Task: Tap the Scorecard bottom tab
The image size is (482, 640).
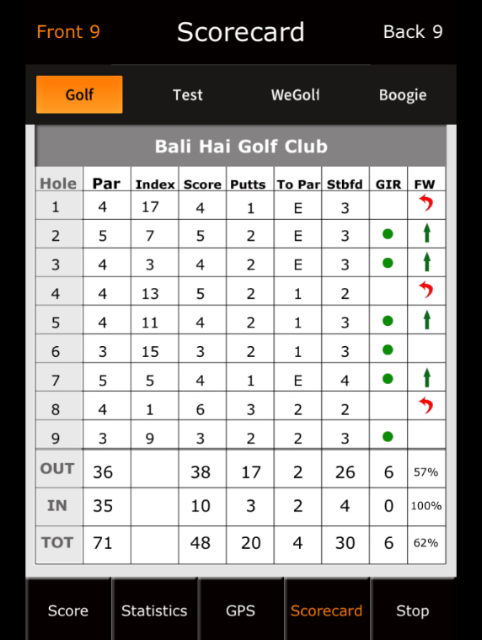Action: 327,610
